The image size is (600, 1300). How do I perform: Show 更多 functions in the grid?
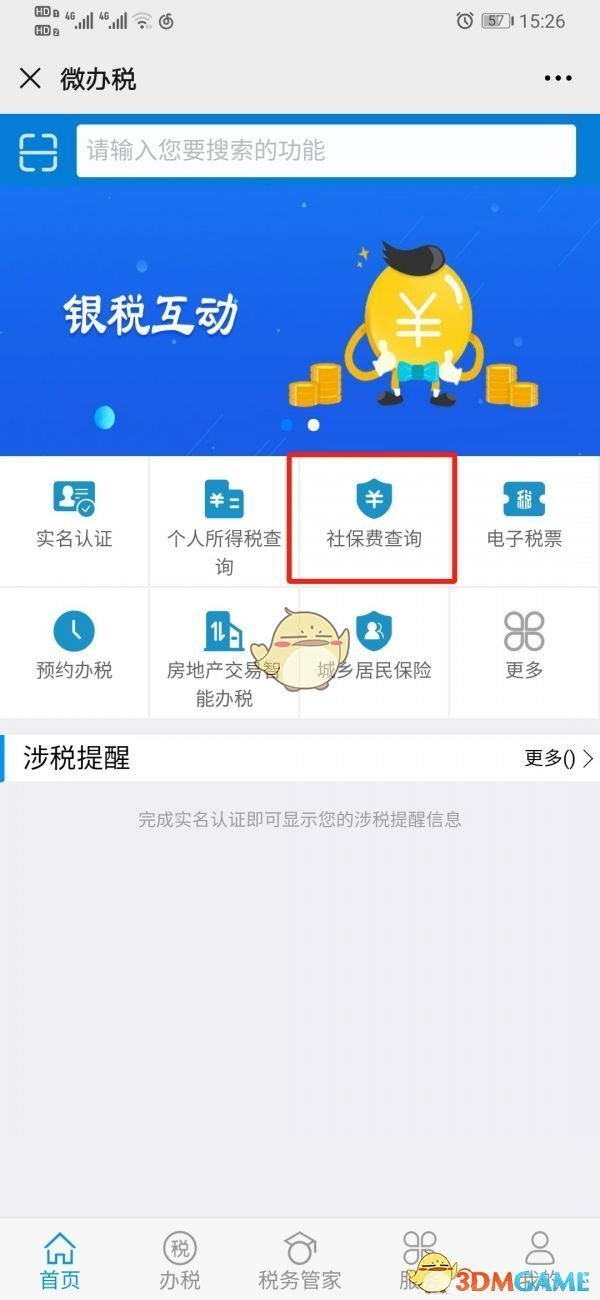click(524, 648)
